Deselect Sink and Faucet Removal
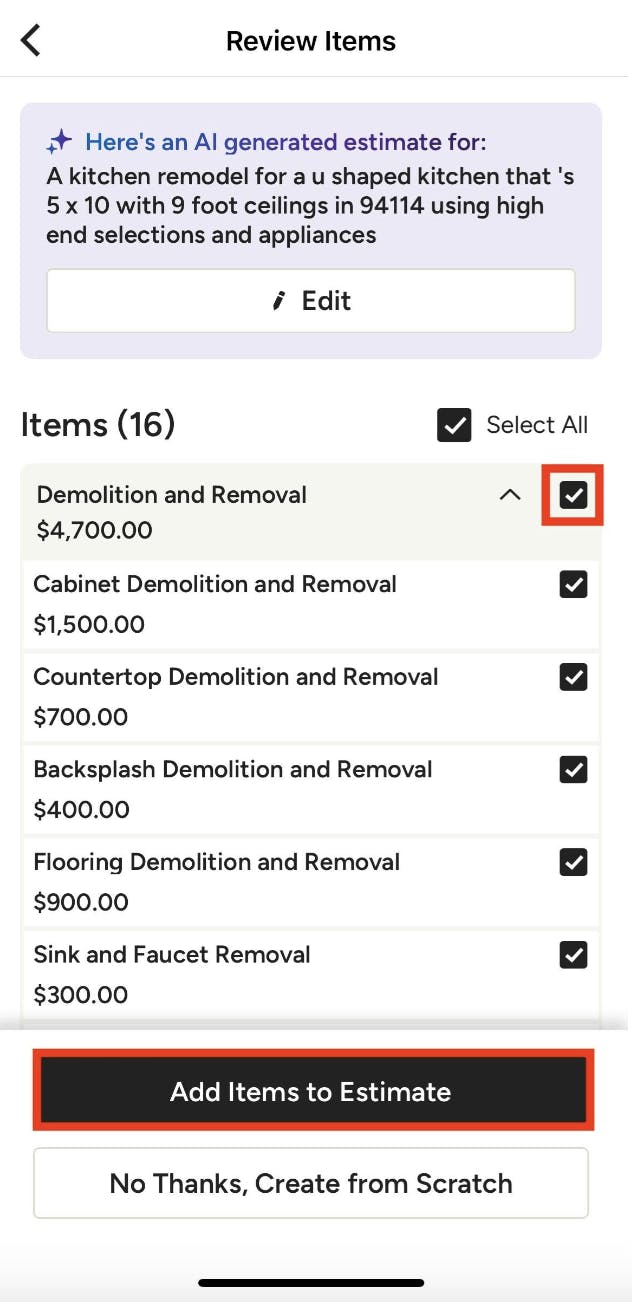Screen dimensions: 632x1302 [573, 955]
